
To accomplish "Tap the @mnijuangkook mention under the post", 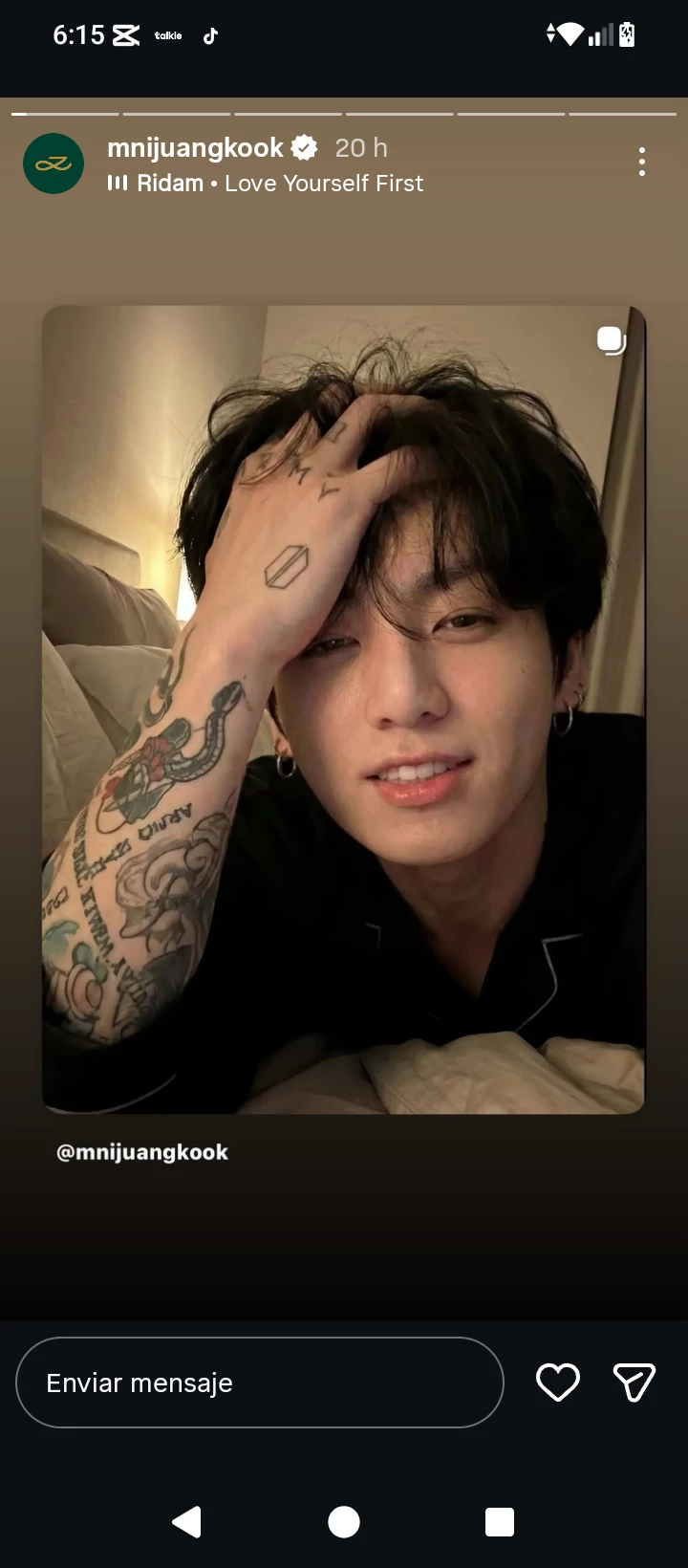I will (x=142, y=1152).
